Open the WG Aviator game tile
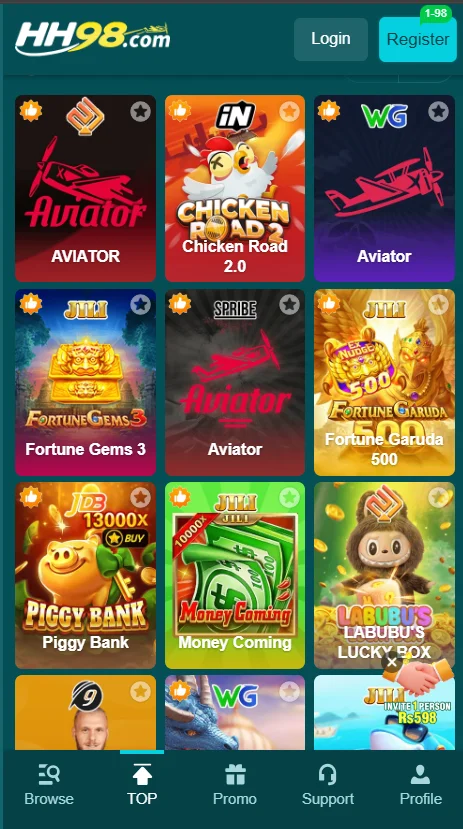This screenshot has height=829, width=463. coord(384,188)
